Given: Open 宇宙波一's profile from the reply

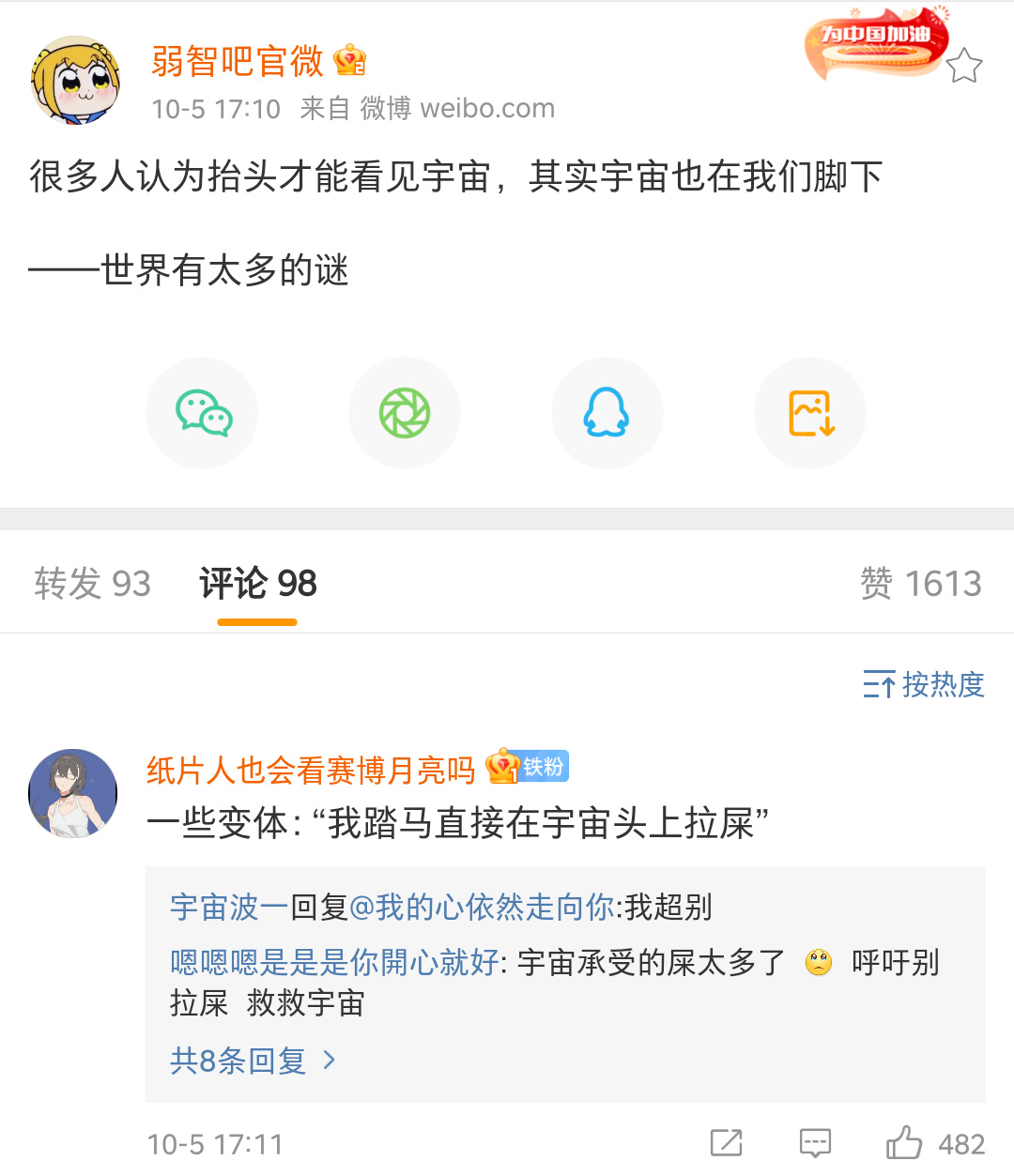Looking at the screenshot, I should [228, 908].
